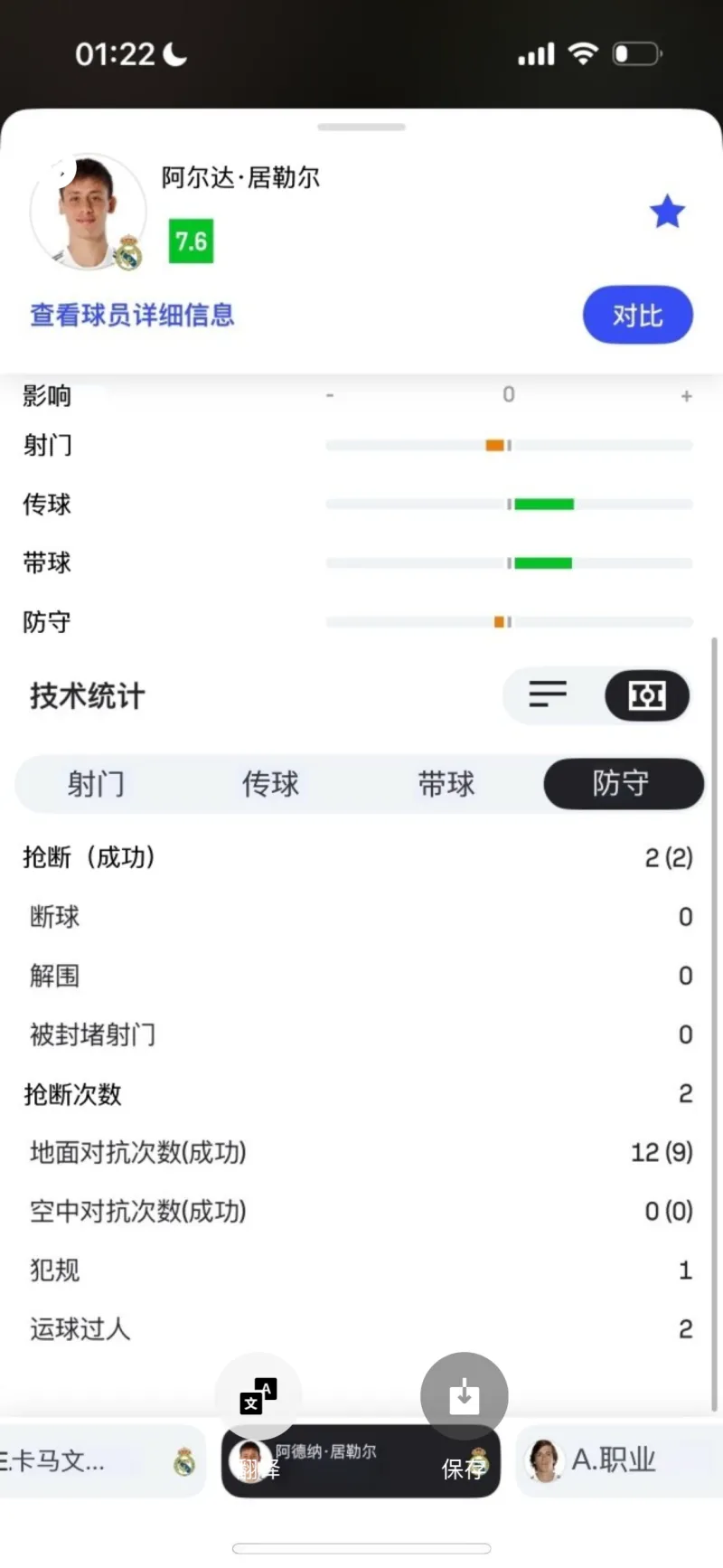
Task: Select the 射门 stats tab
Action: pyautogui.click(x=96, y=783)
